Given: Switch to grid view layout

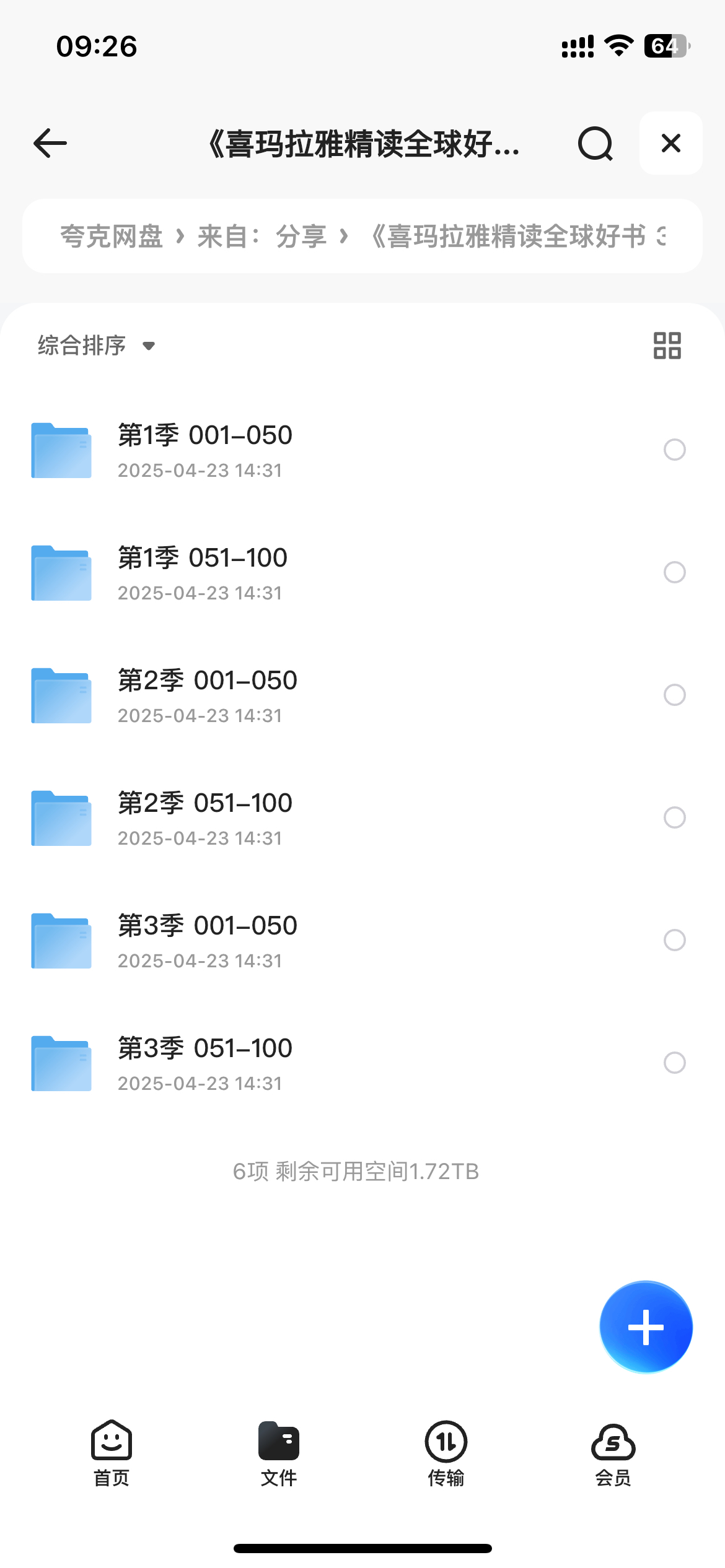Looking at the screenshot, I should click(x=667, y=346).
